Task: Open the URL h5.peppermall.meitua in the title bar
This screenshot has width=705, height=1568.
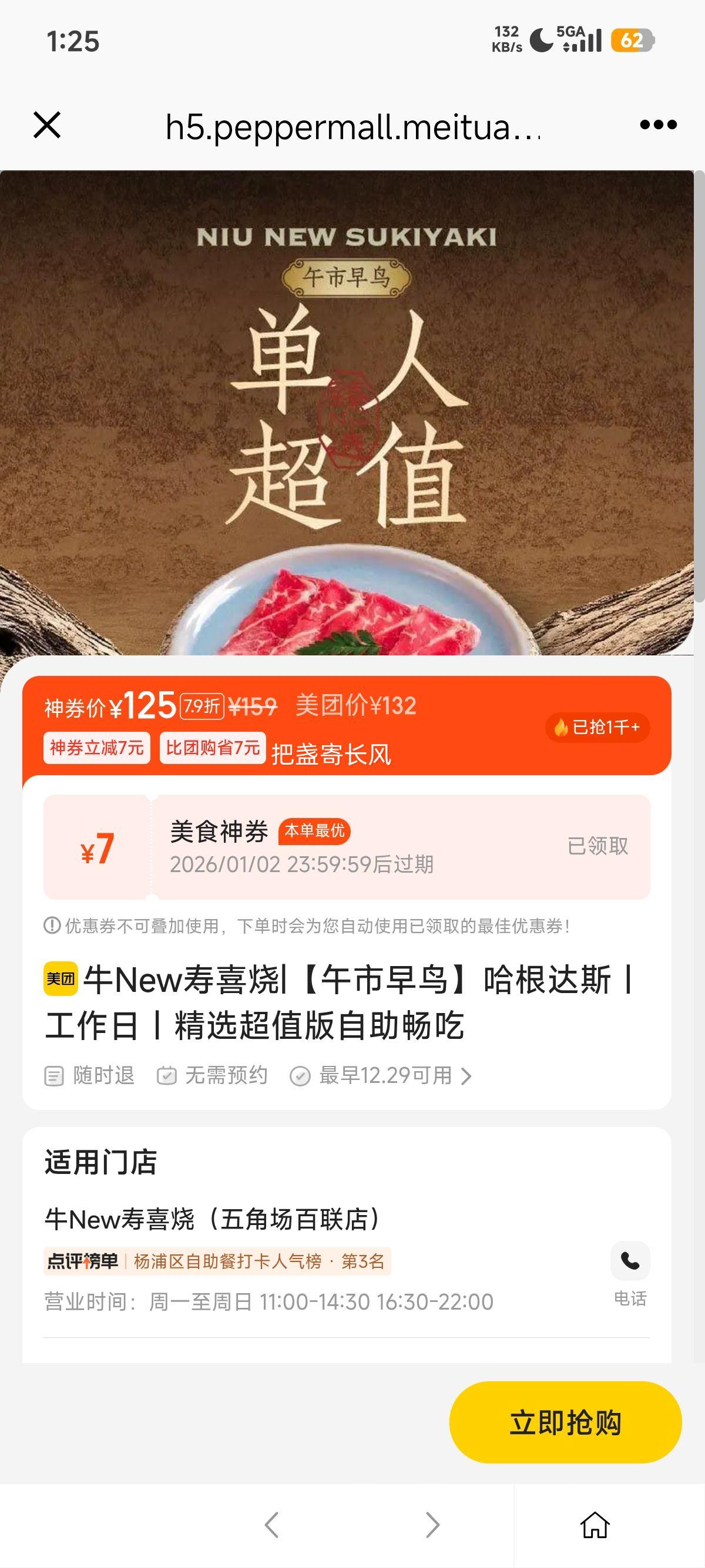Action: pos(352,126)
